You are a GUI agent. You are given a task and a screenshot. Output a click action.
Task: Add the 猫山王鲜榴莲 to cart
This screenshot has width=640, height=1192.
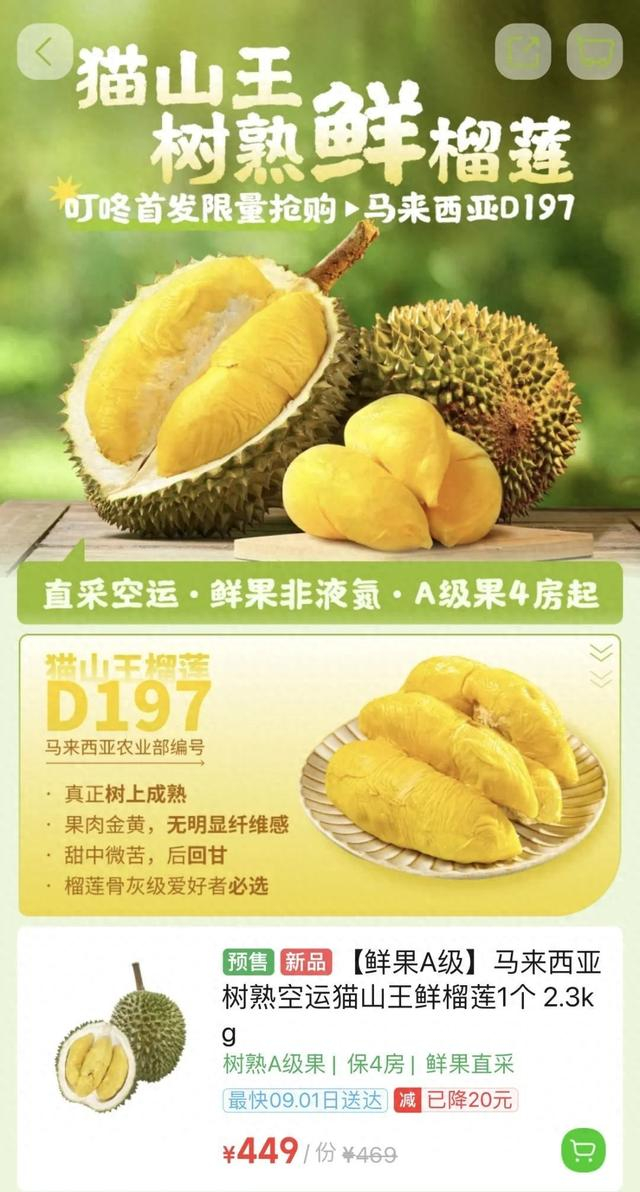583,1150
